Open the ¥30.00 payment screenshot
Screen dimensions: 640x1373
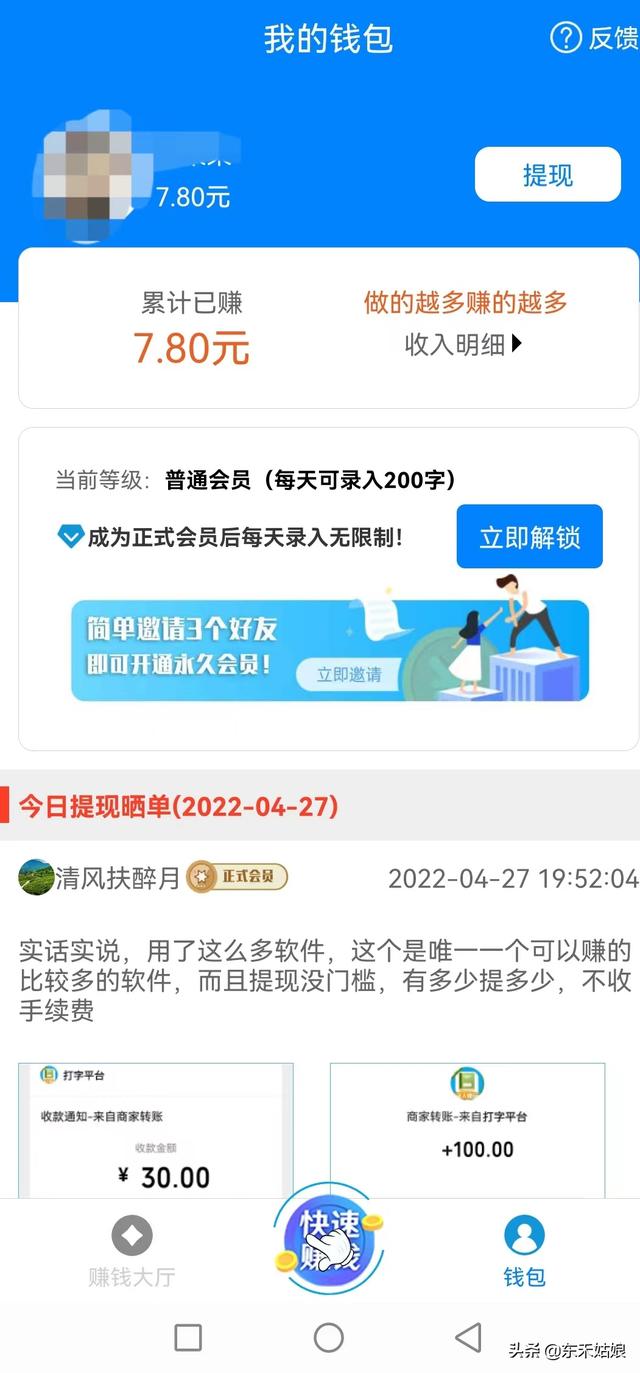coord(156,1130)
